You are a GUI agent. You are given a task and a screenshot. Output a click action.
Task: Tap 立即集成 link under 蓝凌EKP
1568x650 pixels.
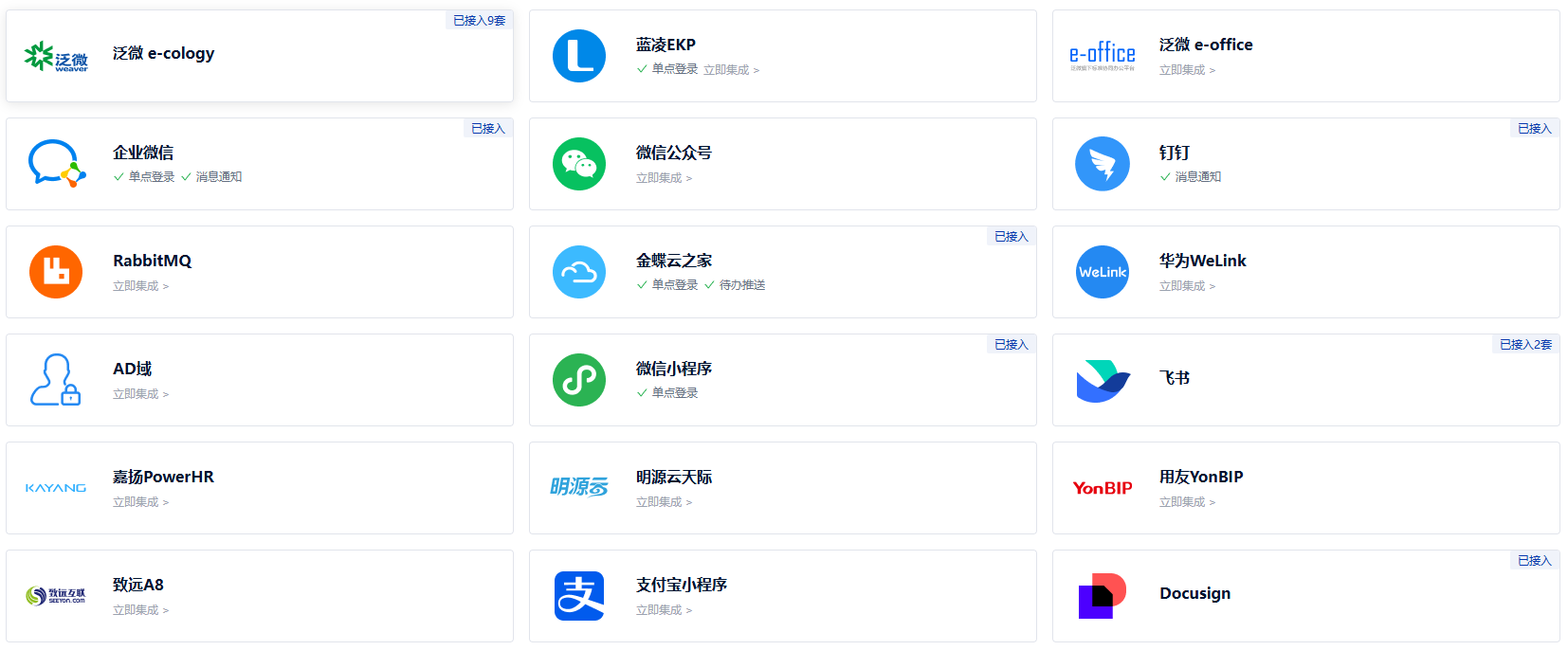coord(730,70)
